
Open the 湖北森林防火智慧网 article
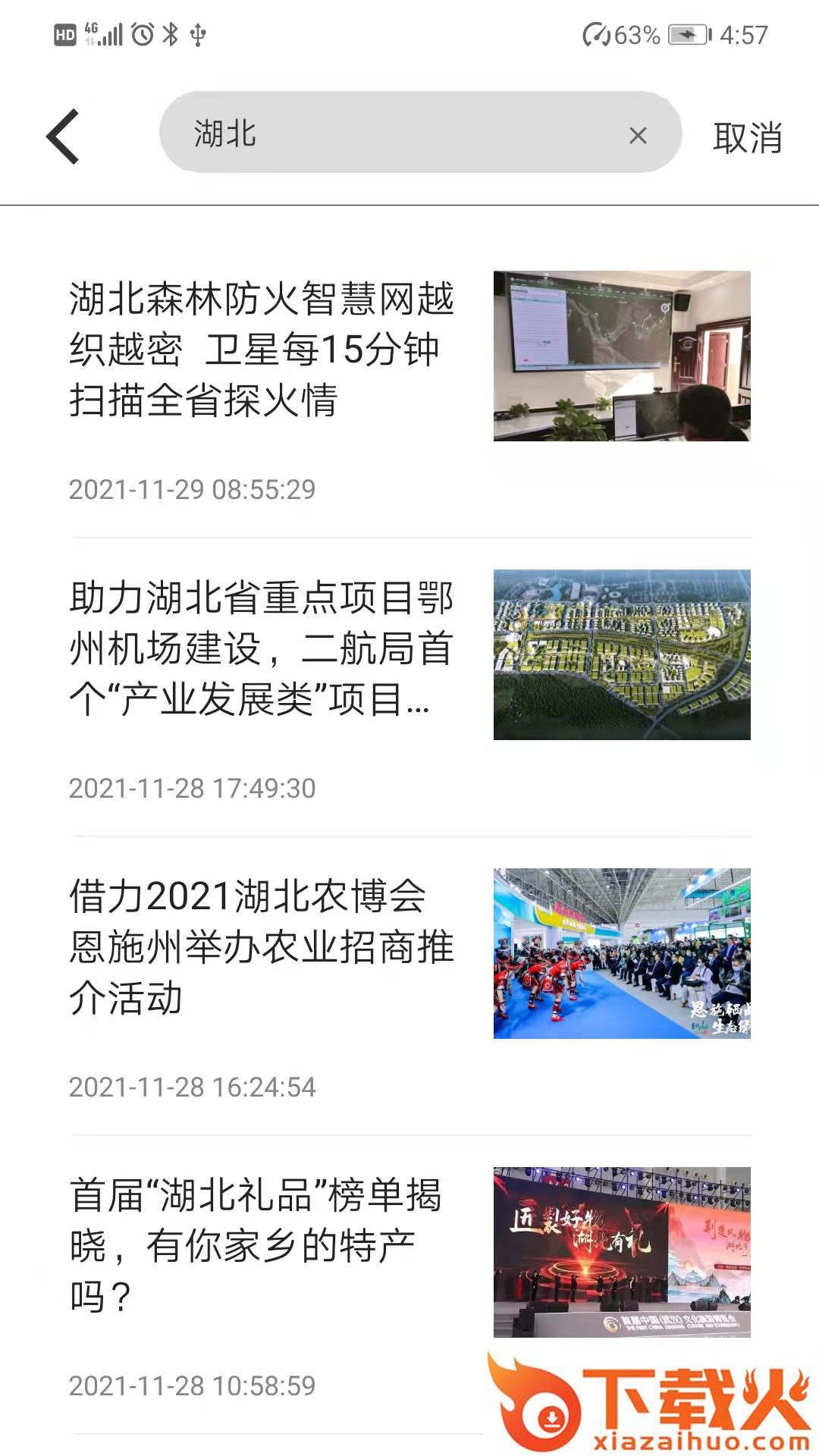262,350
